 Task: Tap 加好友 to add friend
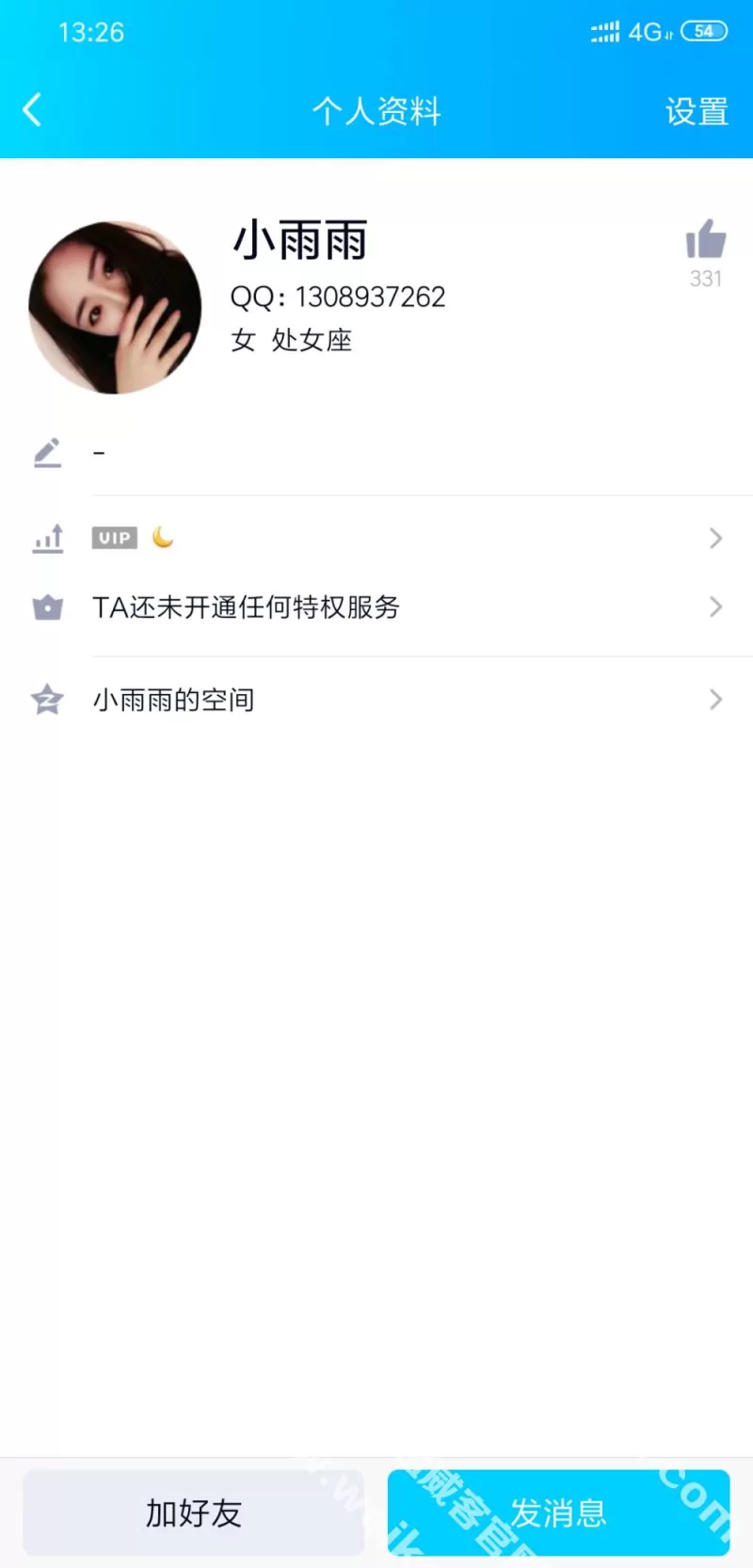[x=194, y=1512]
